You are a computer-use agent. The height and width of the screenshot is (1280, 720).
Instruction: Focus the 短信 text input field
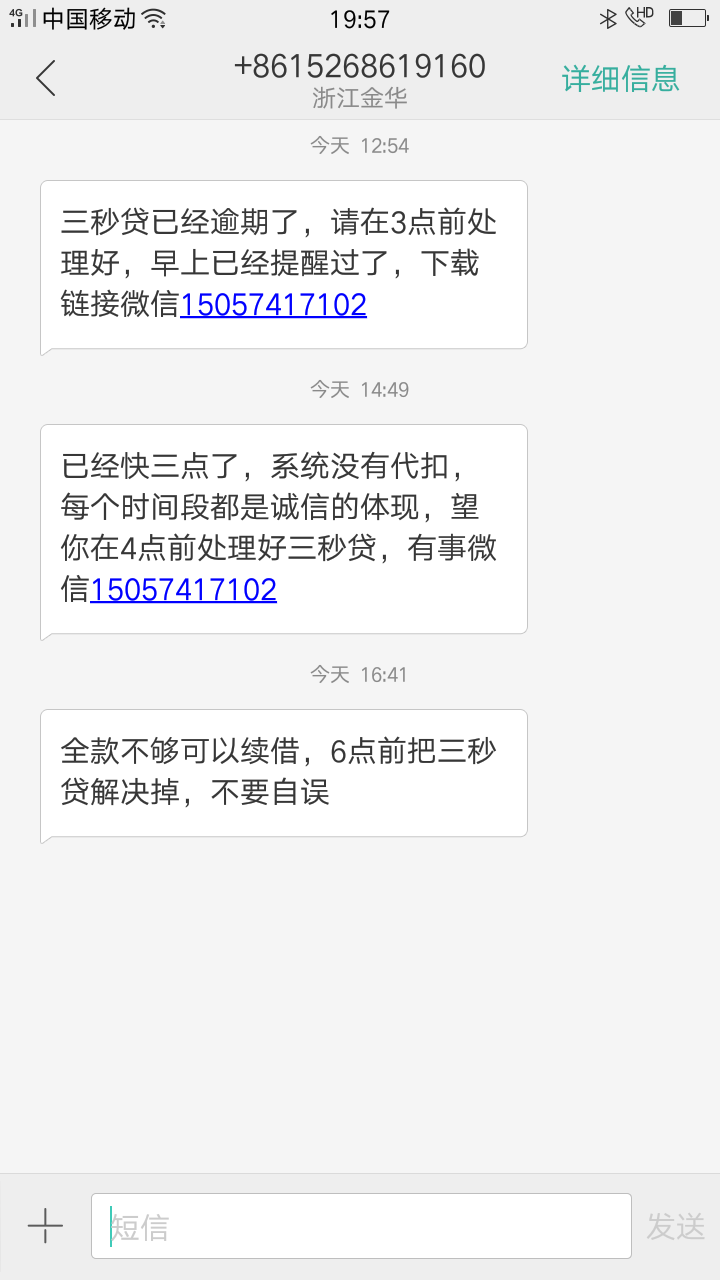pyautogui.click(x=361, y=1226)
